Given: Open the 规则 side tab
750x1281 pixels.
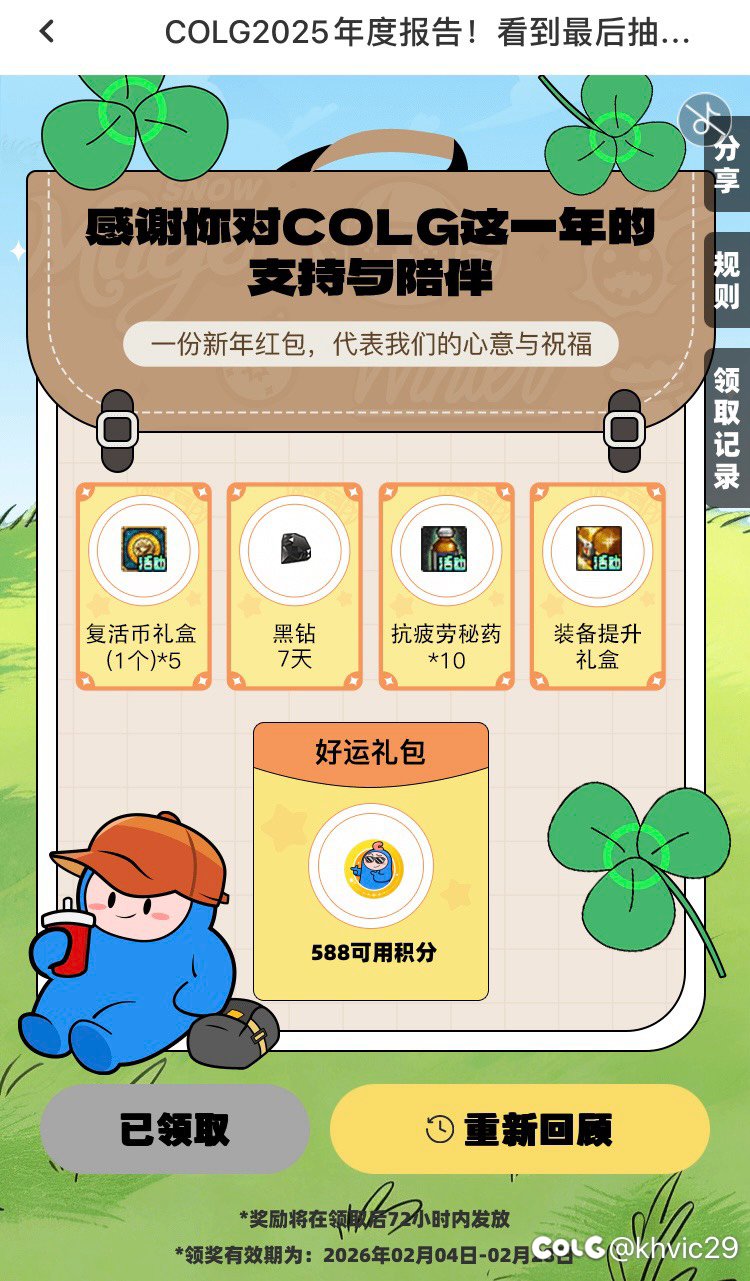Looking at the screenshot, I should [727, 280].
